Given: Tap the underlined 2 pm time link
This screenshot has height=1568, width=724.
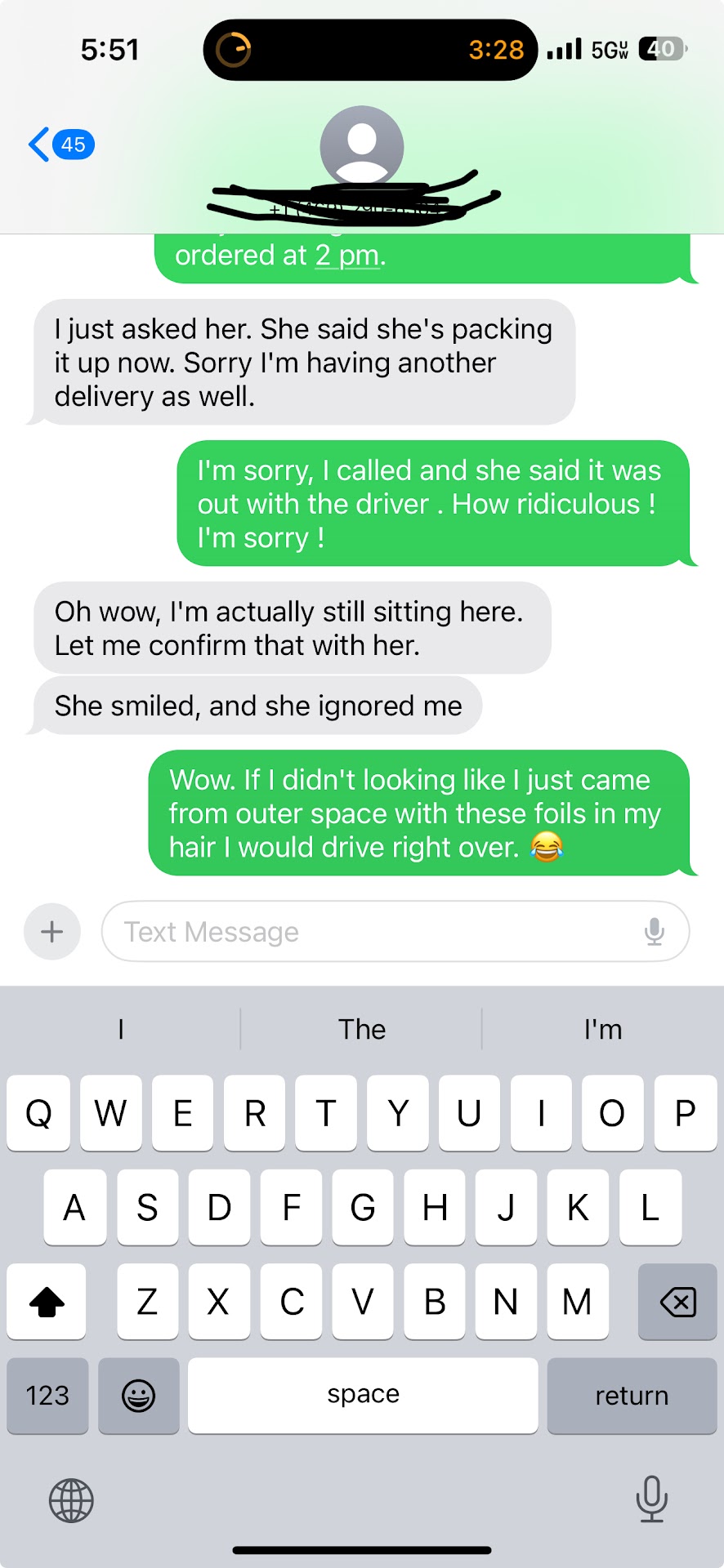Looking at the screenshot, I should click(x=347, y=256).
